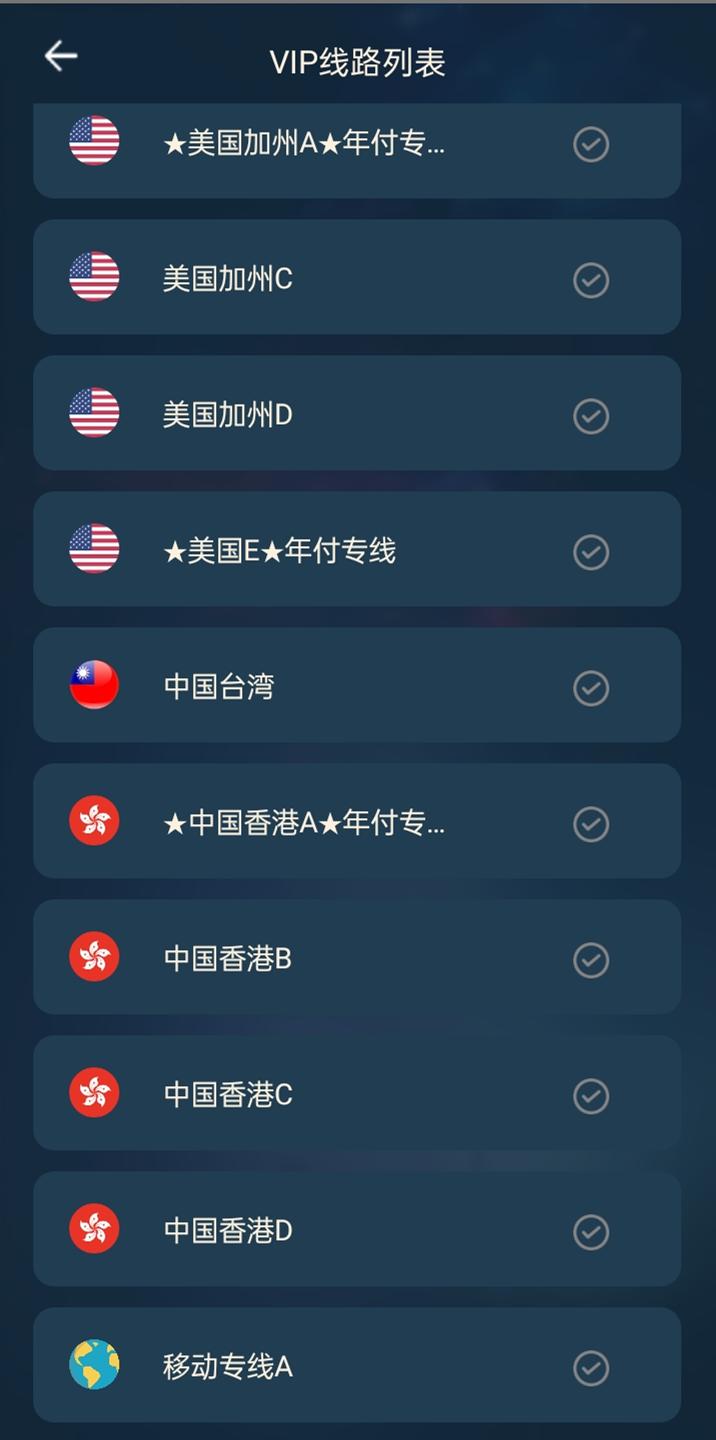
Task: Select the 移动专线A route
Action: (357, 1366)
